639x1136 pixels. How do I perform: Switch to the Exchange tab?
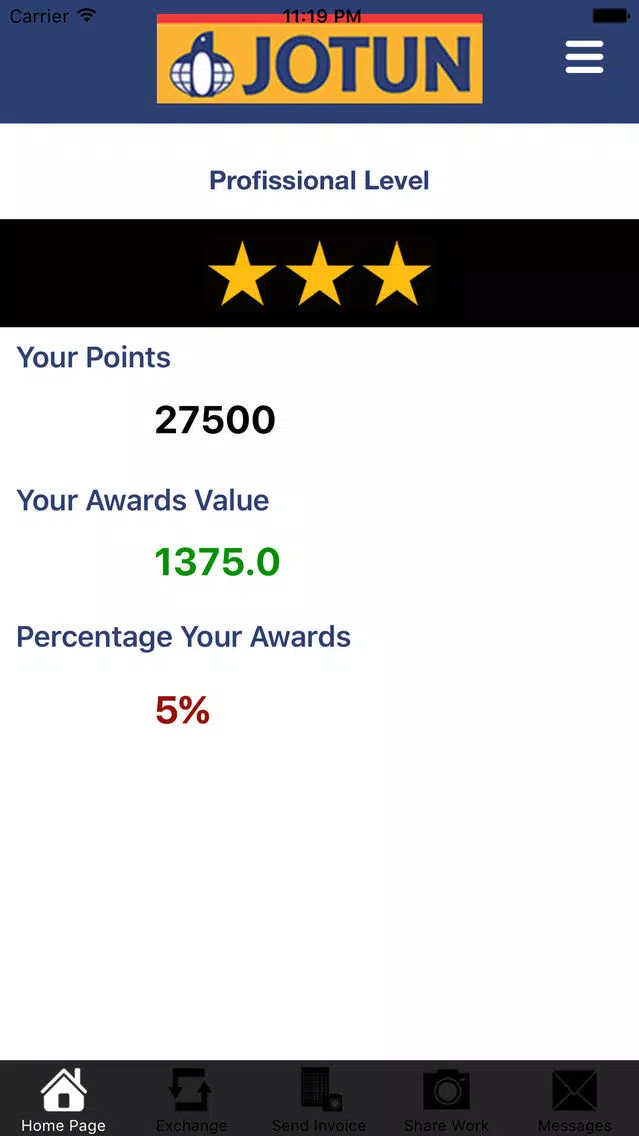[x=191, y=1098]
